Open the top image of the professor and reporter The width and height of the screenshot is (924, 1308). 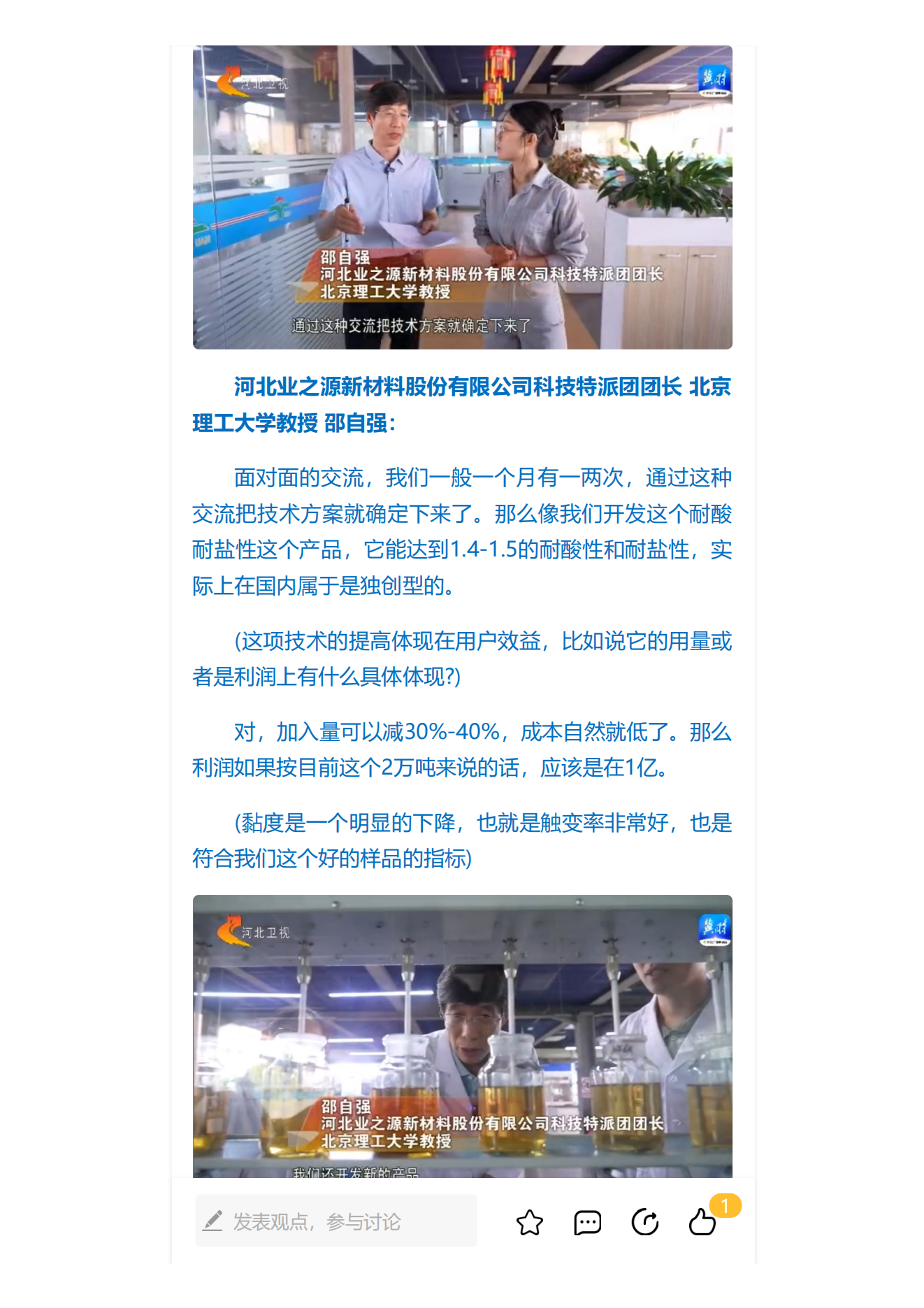[462, 197]
